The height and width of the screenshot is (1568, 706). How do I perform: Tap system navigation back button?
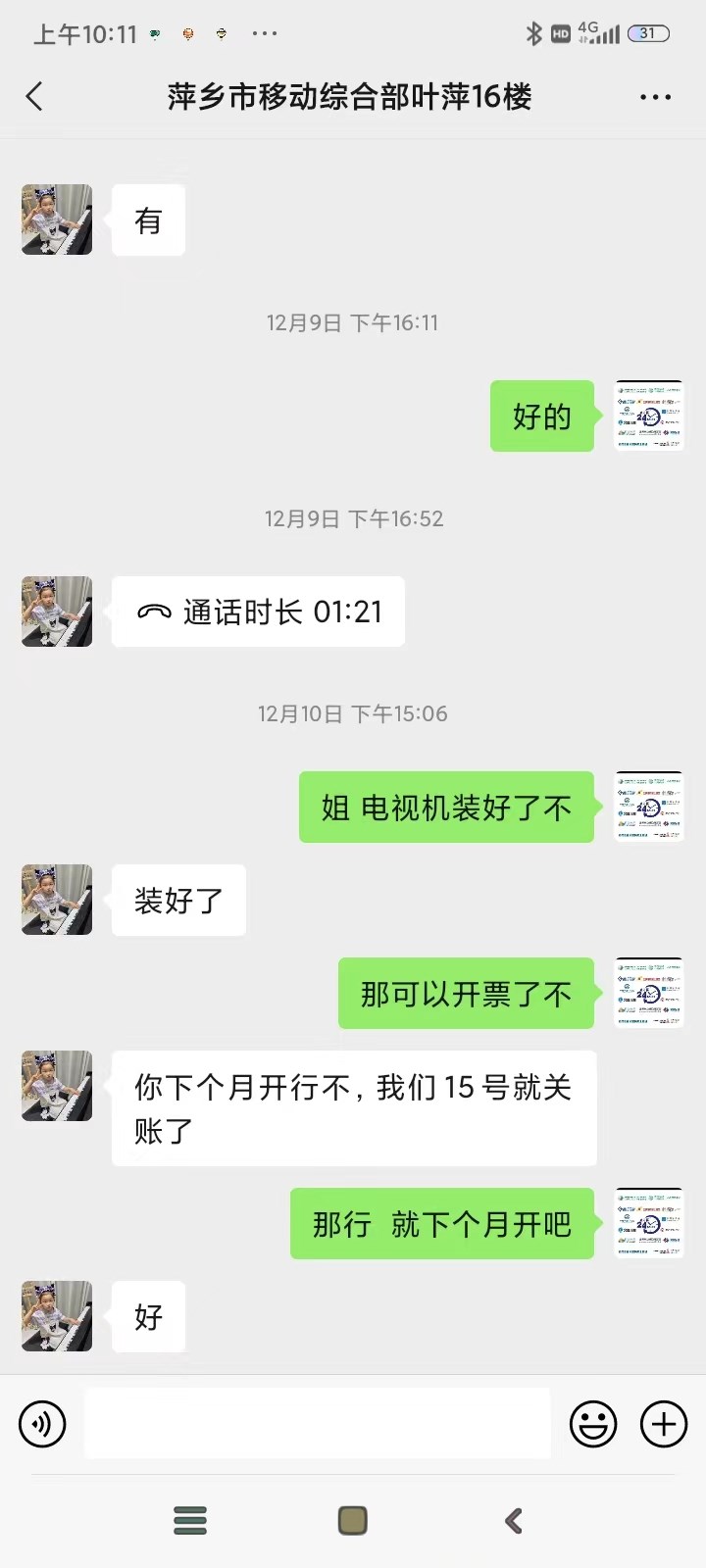pyautogui.click(x=513, y=1521)
